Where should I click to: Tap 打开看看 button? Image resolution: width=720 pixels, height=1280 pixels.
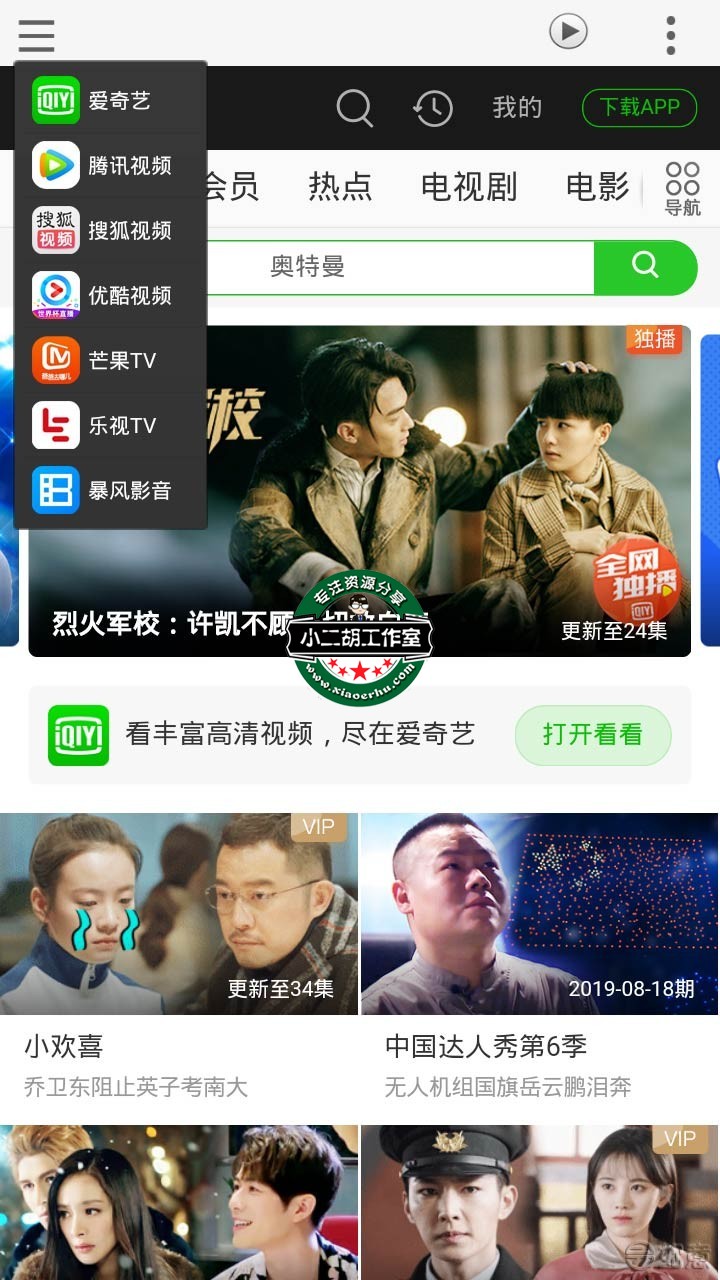[x=592, y=735]
